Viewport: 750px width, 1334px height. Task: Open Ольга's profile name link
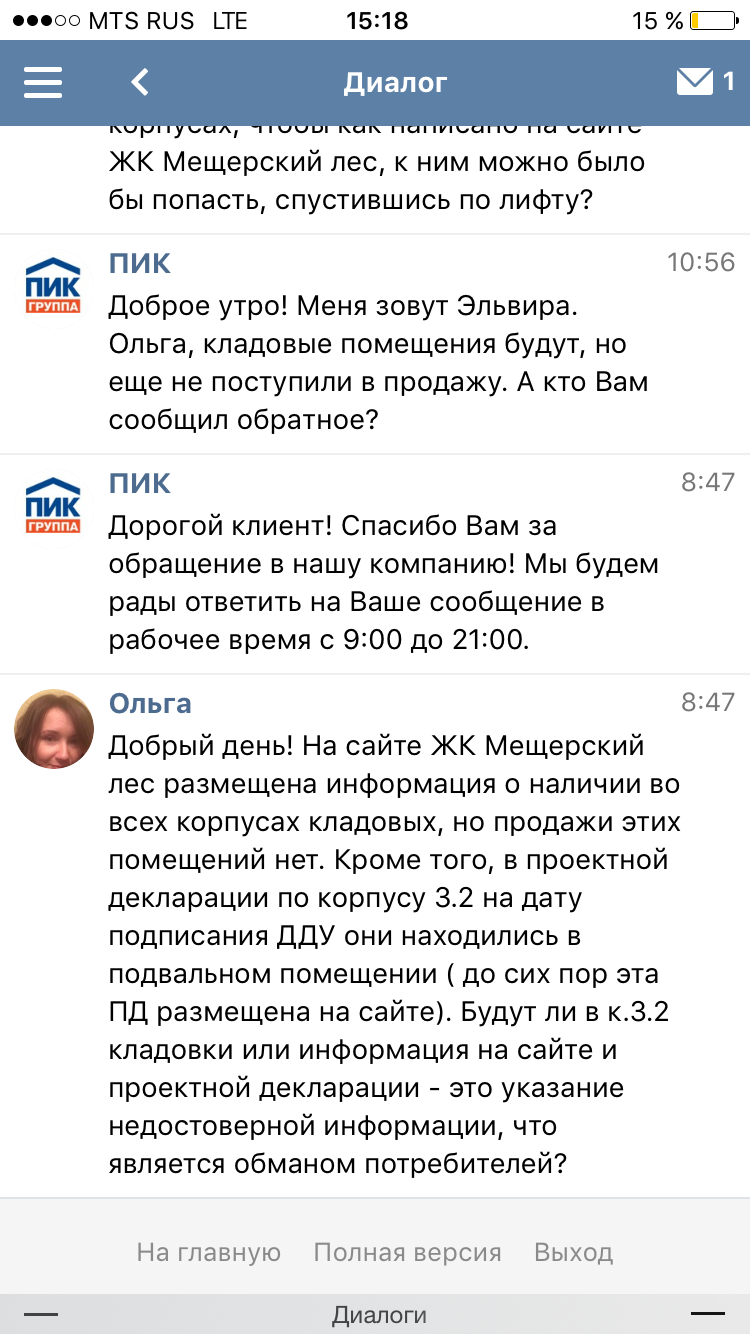pyautogui.click(x=150, y=703)
